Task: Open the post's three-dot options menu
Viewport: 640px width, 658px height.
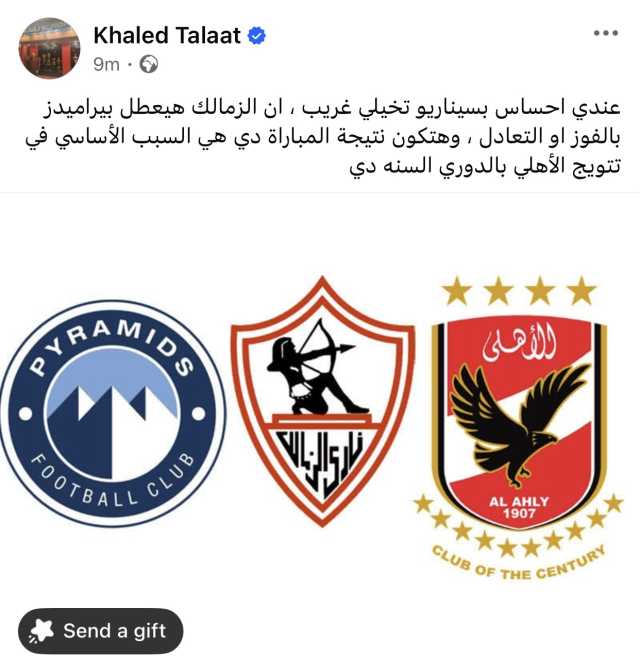Action: pos(605,33)
